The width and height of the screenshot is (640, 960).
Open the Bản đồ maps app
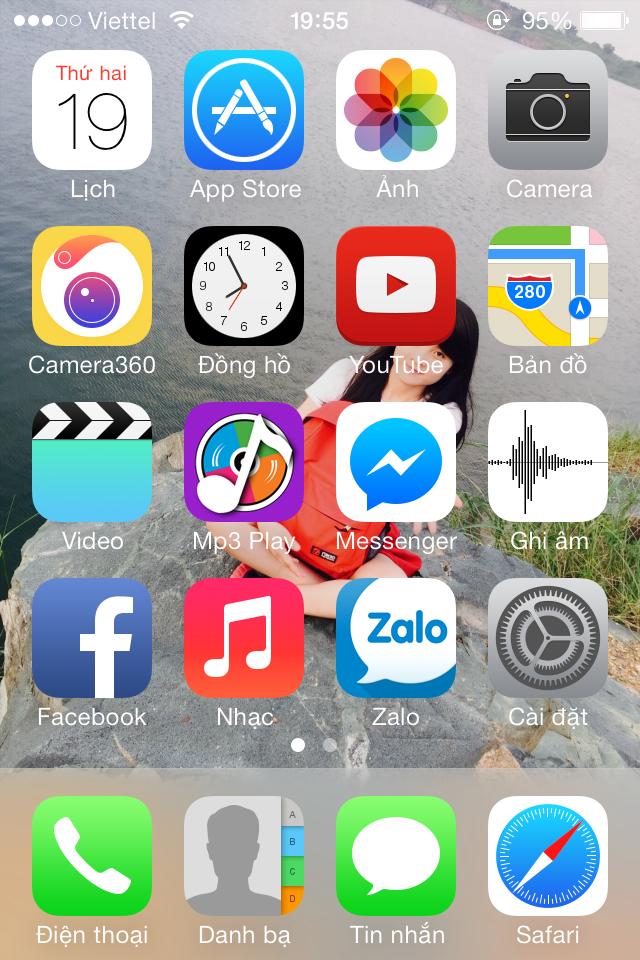[x=548, y=286]
